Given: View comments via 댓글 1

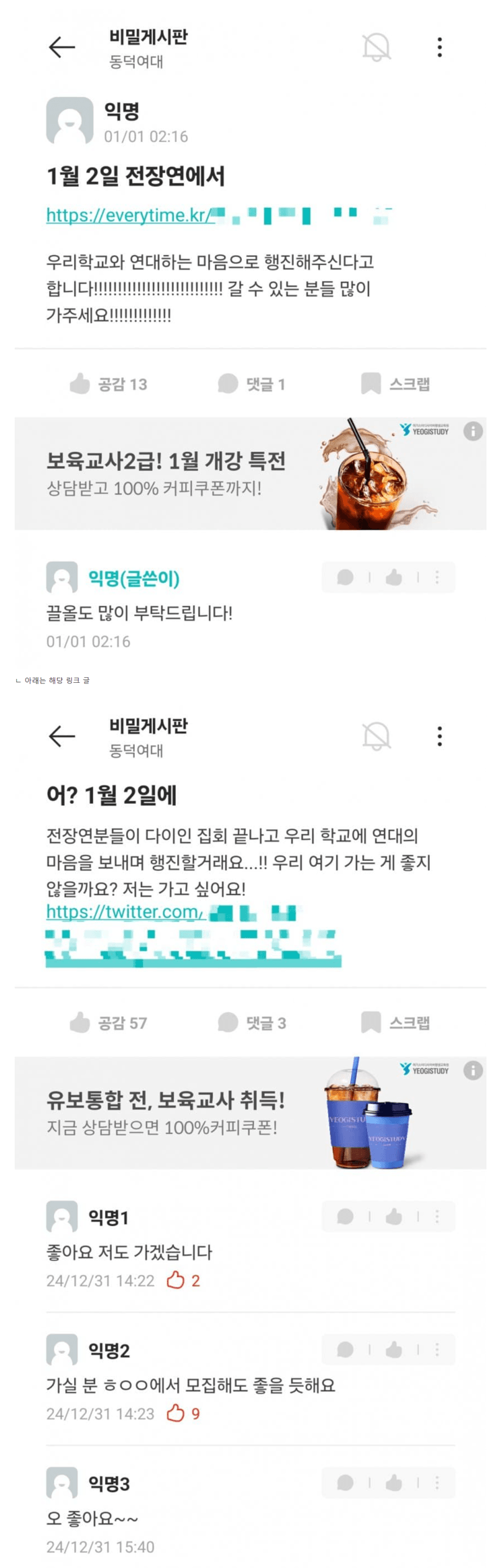Looking at the screenshot, I should (252, 384).
